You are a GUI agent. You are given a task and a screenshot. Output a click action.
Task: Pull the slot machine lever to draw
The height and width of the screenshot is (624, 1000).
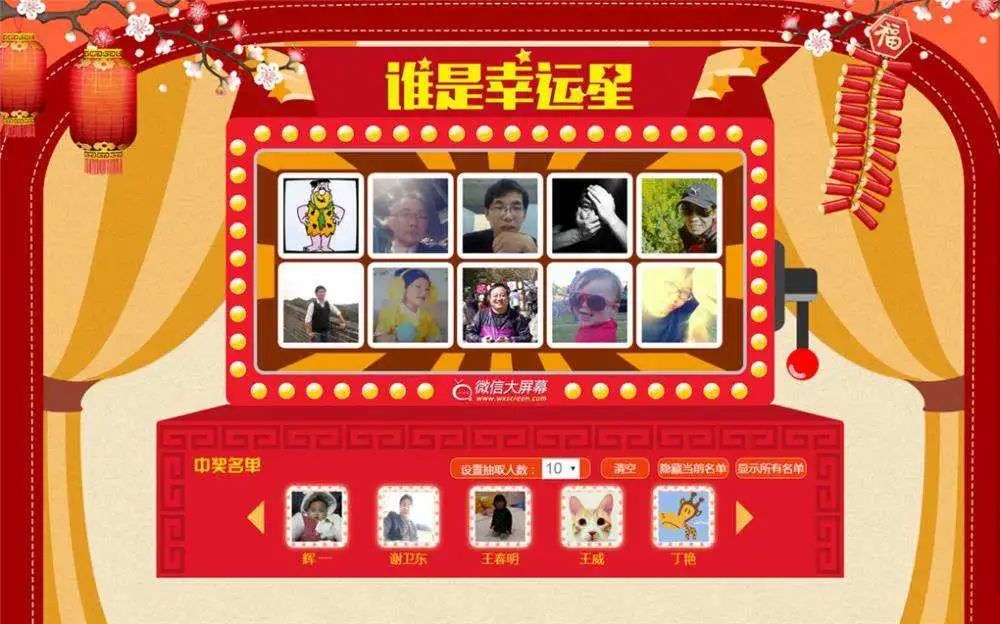click(799, 357)
